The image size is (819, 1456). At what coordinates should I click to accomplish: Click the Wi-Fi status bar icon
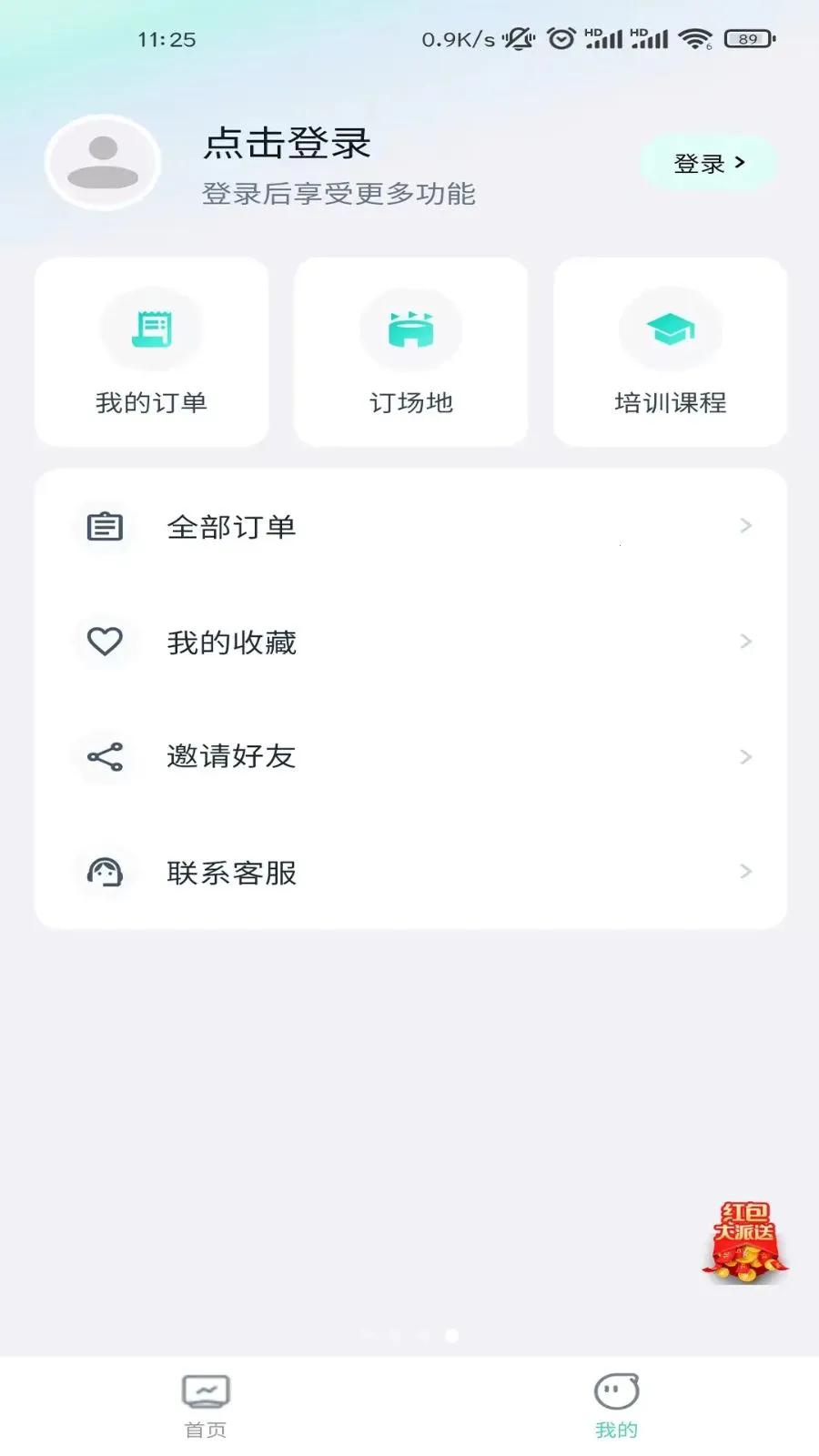(x=695, y=38)
